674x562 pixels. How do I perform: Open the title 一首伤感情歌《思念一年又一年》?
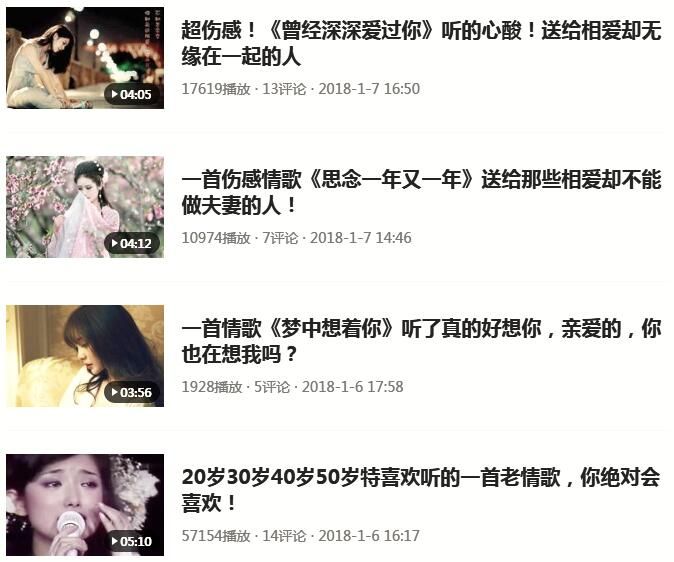point(420,192)
